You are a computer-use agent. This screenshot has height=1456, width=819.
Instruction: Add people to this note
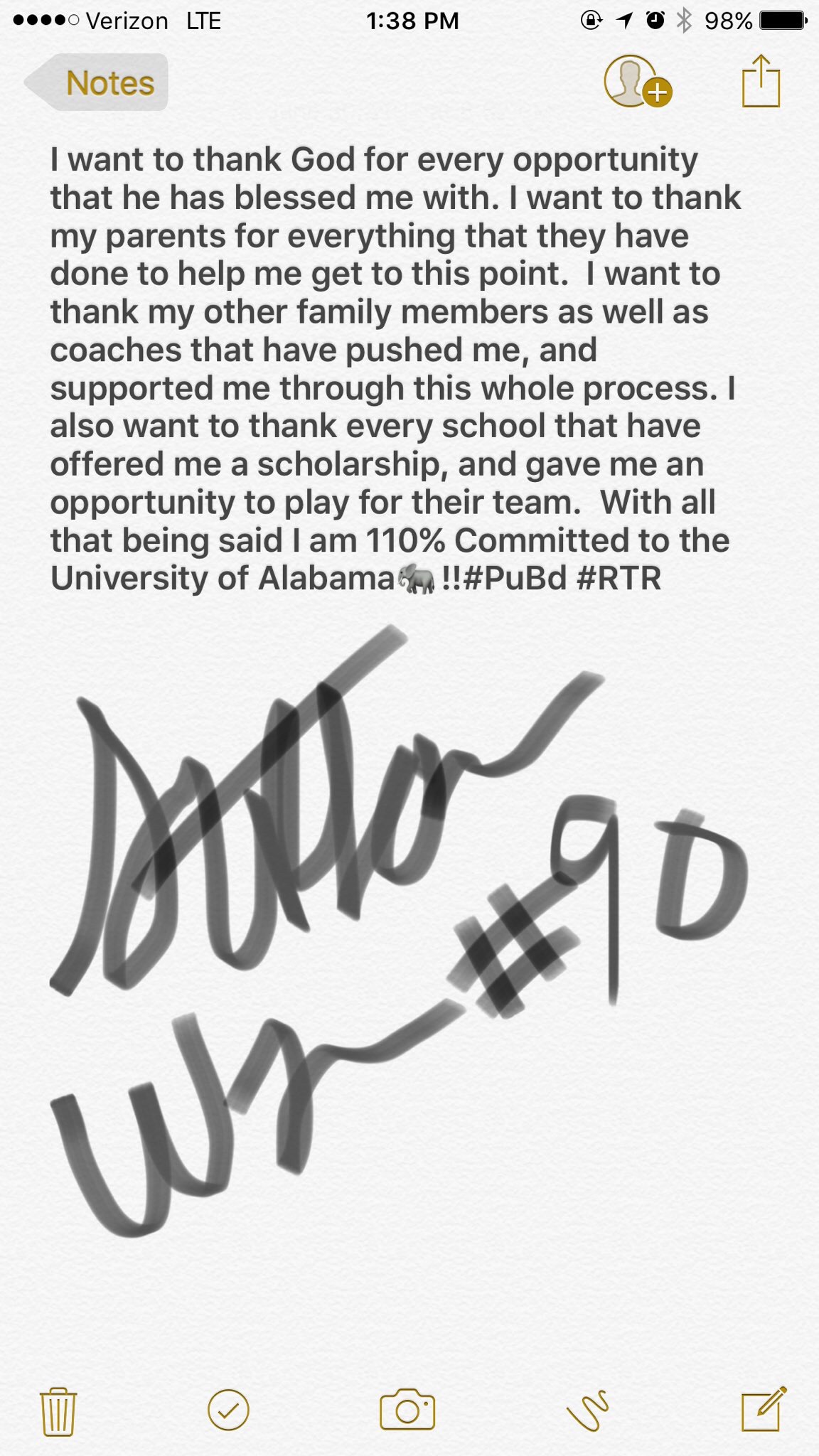pyautogui.click(x=636, y=82)
